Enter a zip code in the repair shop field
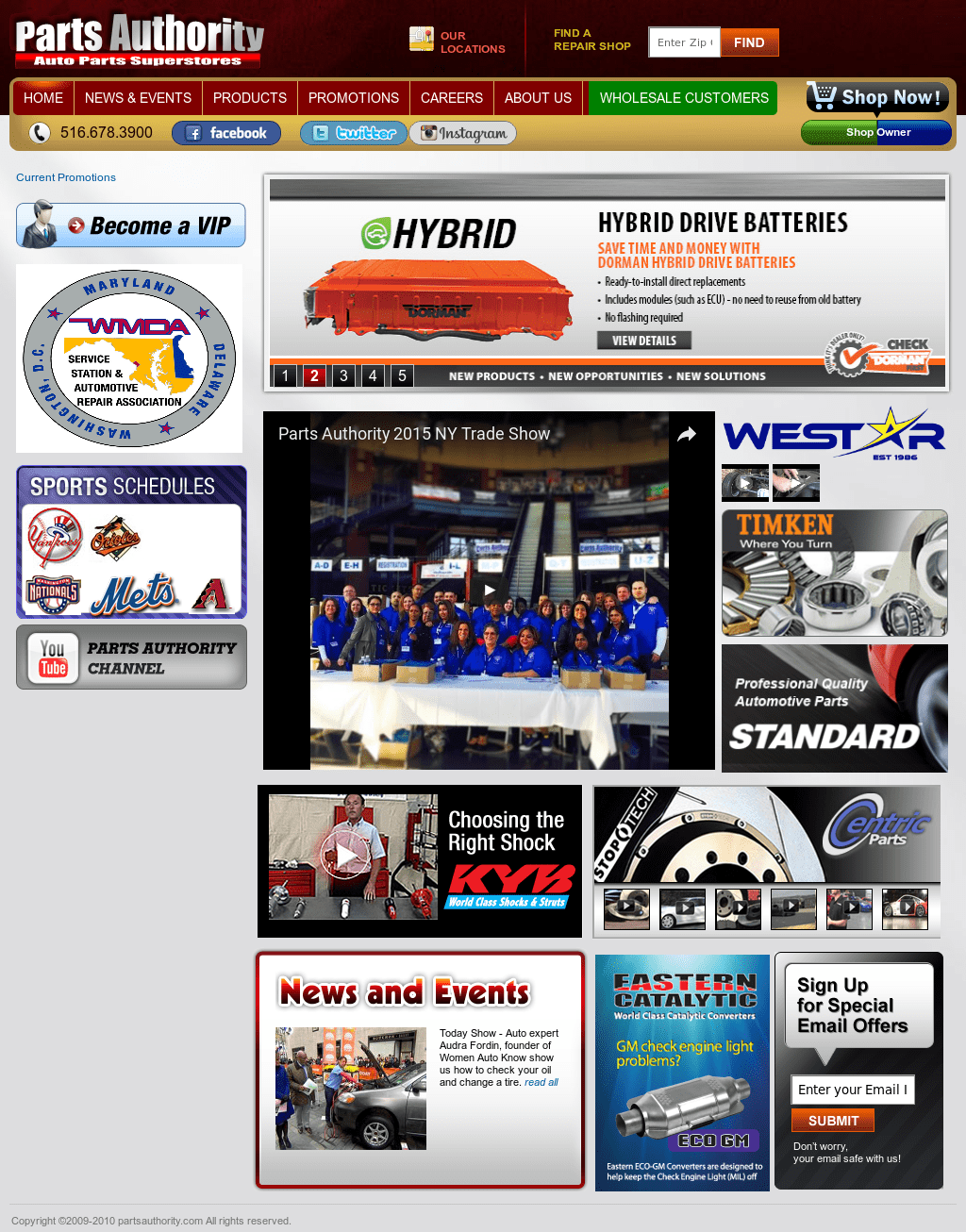This screenshot has width=966, height=1232. coord(684,42)
